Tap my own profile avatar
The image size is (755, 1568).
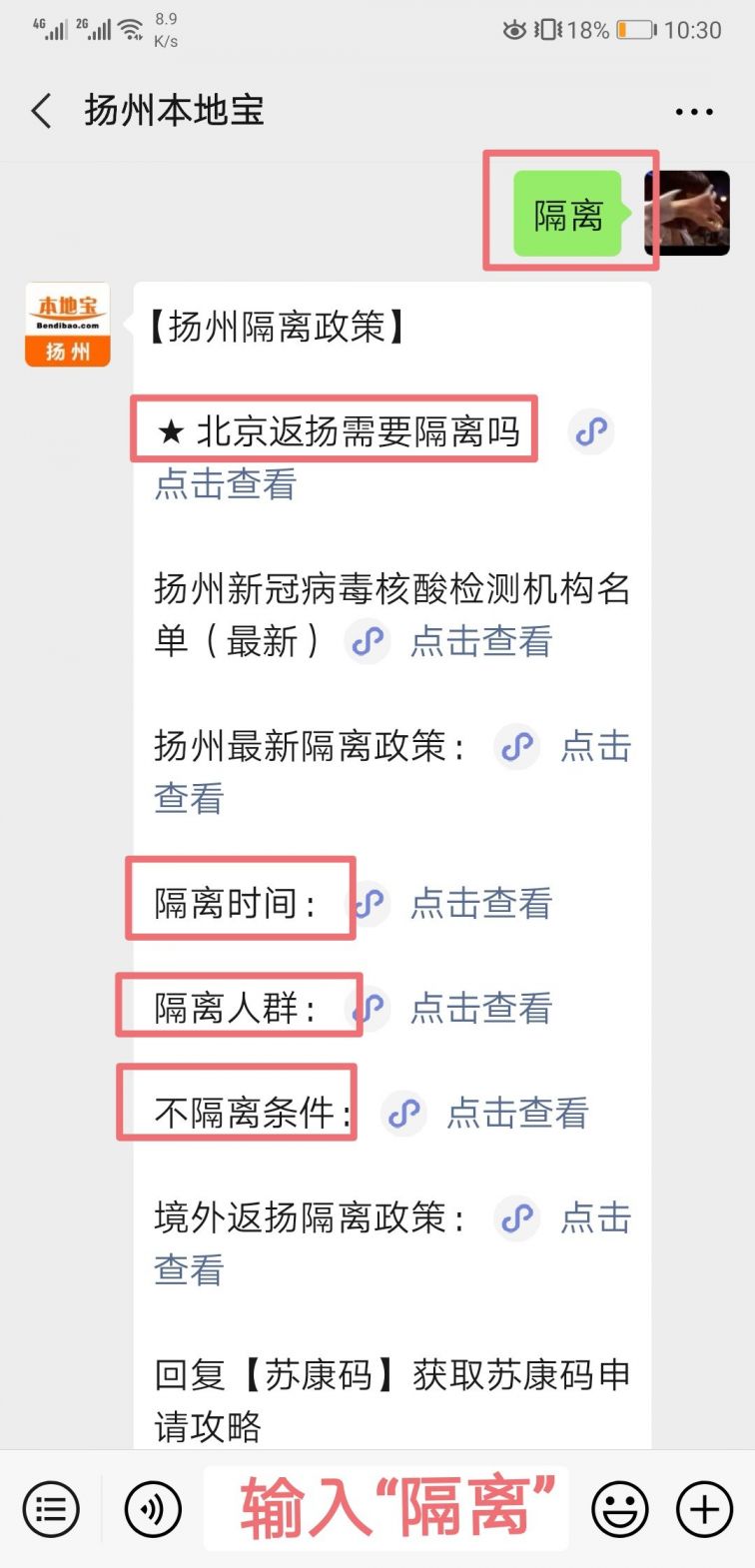[687, 213]
